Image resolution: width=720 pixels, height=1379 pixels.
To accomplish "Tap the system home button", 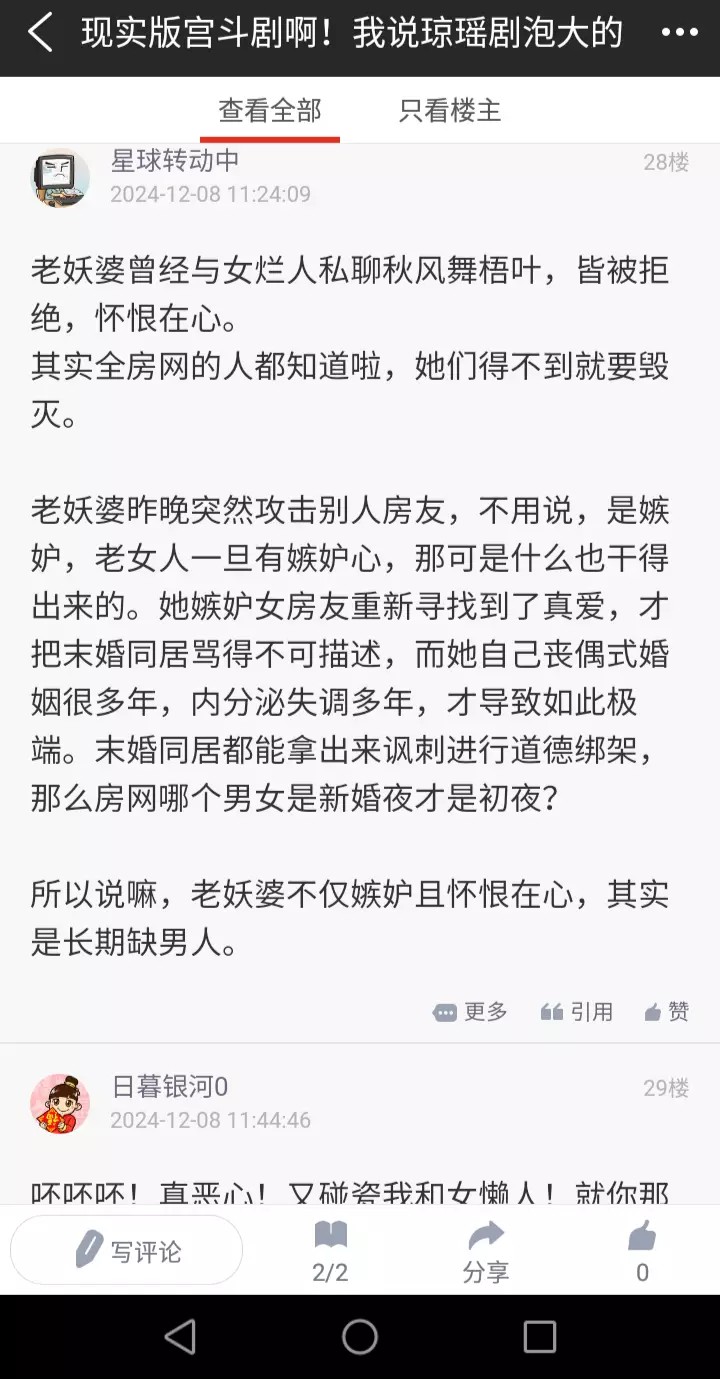I will [x=360, y=1336].
